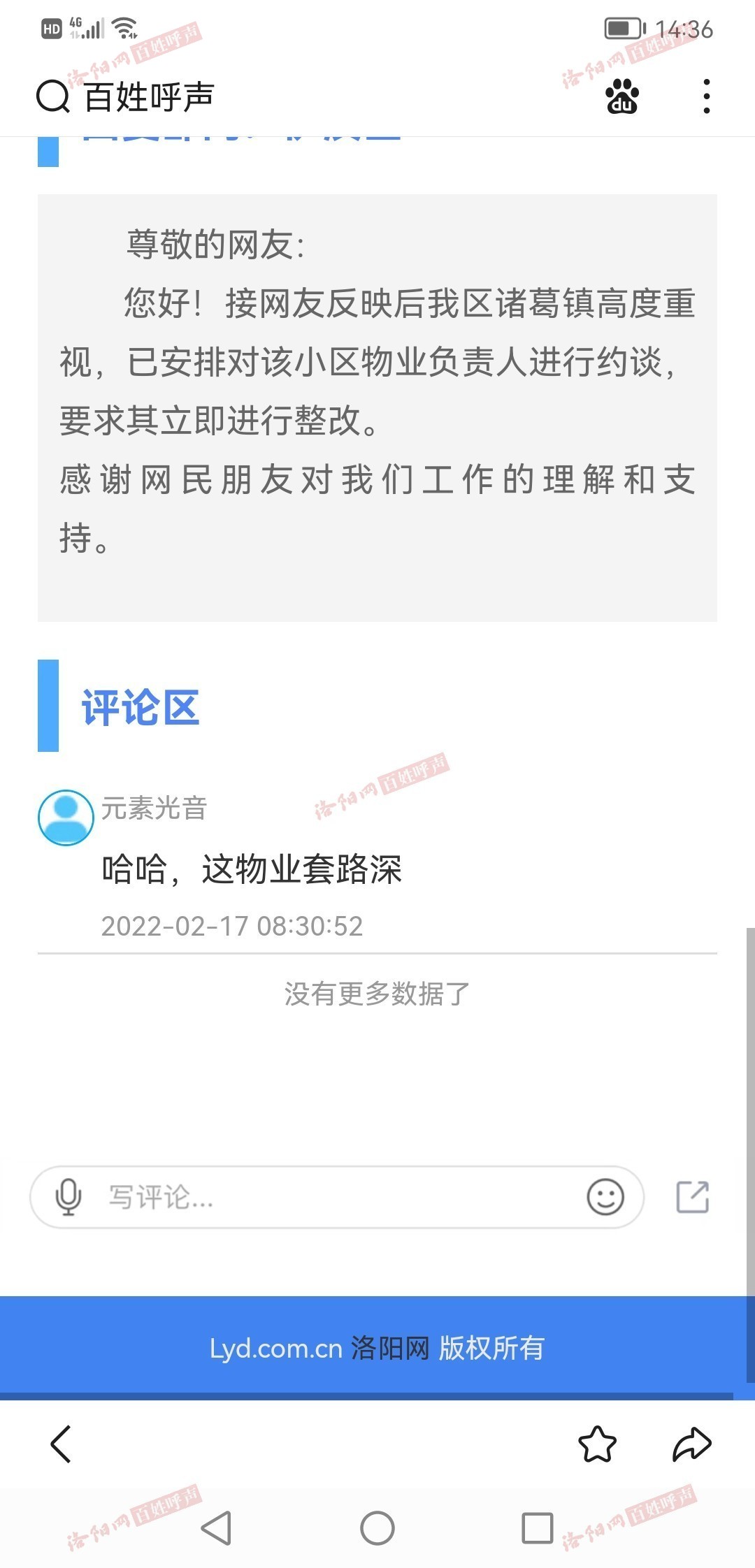Share this page with the arrow icon
Viewport: 755px width, 1568px height.
tap(691, 1444)
